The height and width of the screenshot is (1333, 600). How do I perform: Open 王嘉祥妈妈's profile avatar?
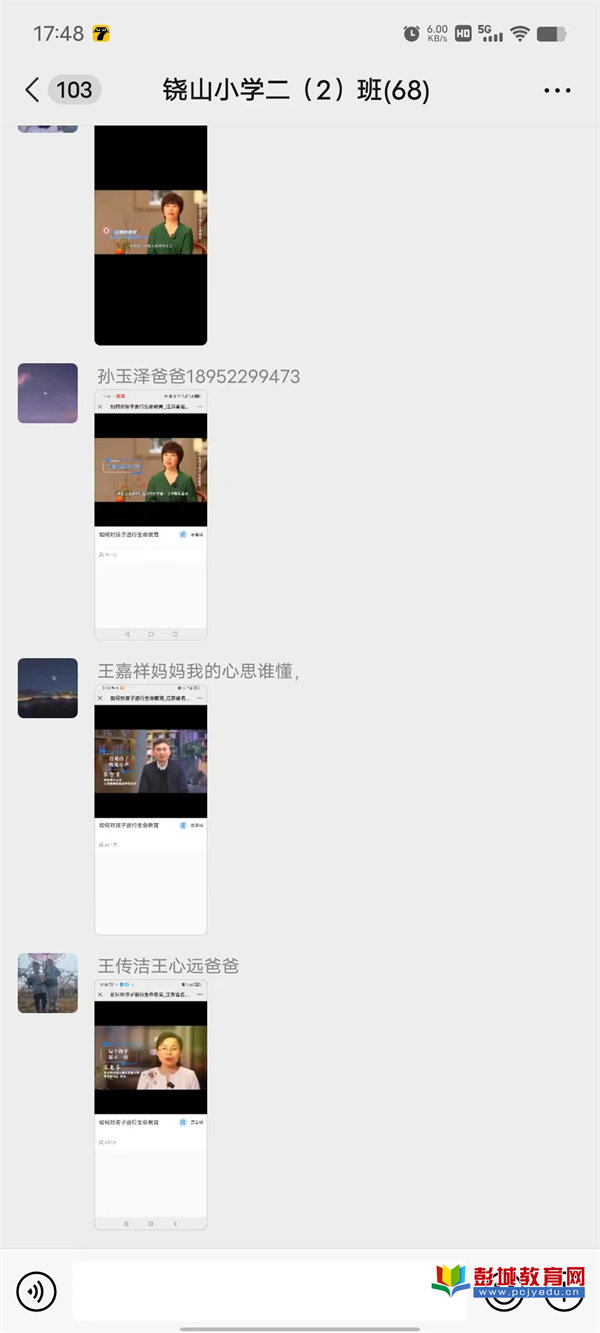(x=48, y=688)
